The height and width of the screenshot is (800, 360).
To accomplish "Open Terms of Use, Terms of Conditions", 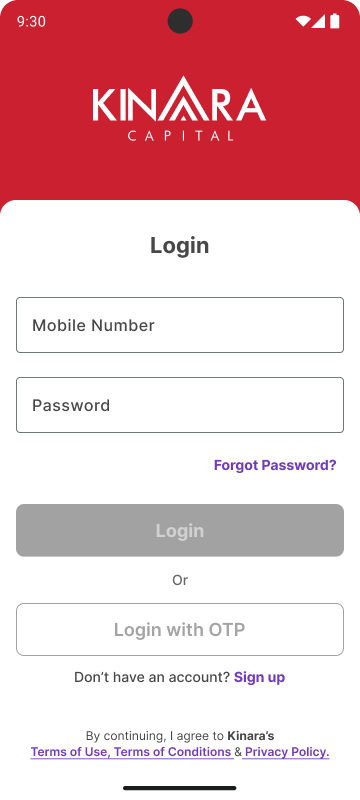I will 131,752.
